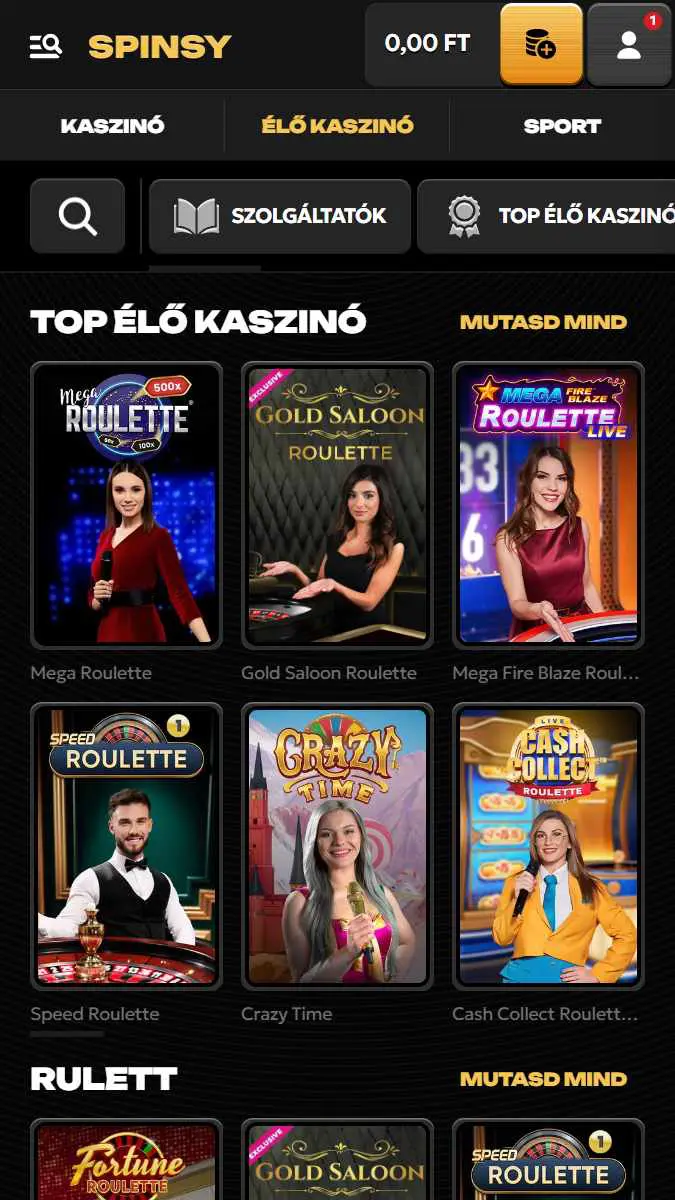Select the Top Élő Kaszinó chip
The image size is (675, 1200).
[560, 216]
